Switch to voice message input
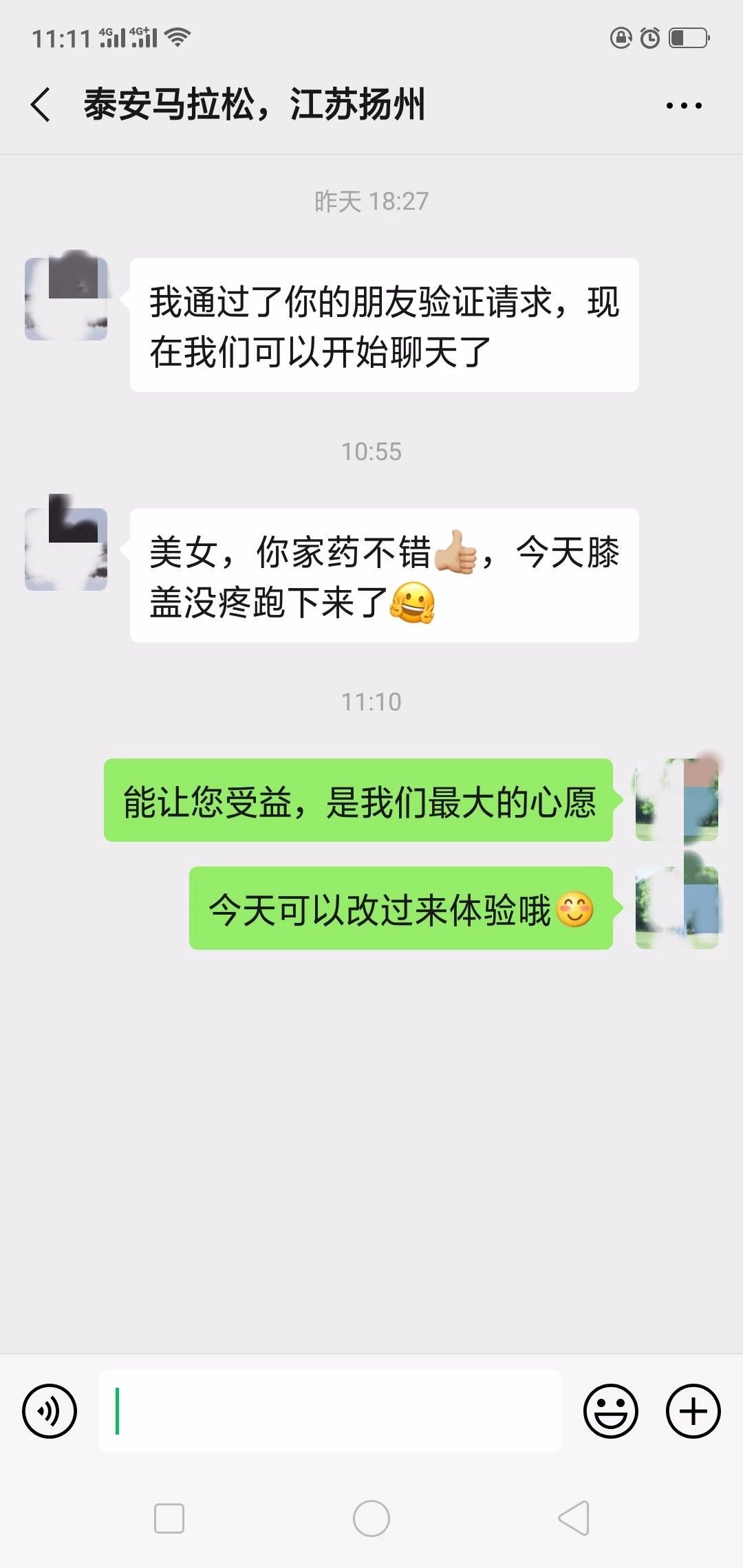 coord(50,1411)
